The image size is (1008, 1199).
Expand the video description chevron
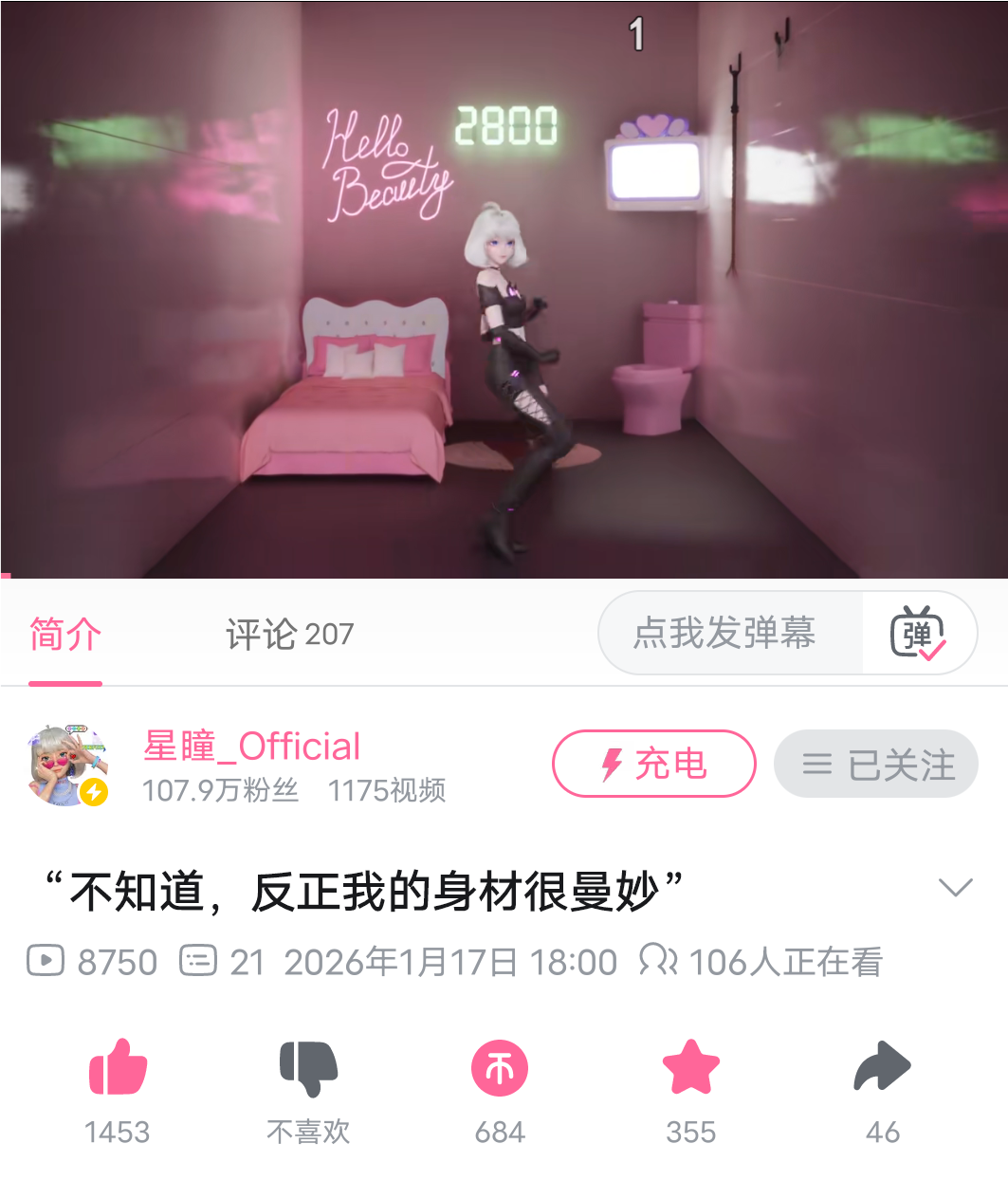954,887
